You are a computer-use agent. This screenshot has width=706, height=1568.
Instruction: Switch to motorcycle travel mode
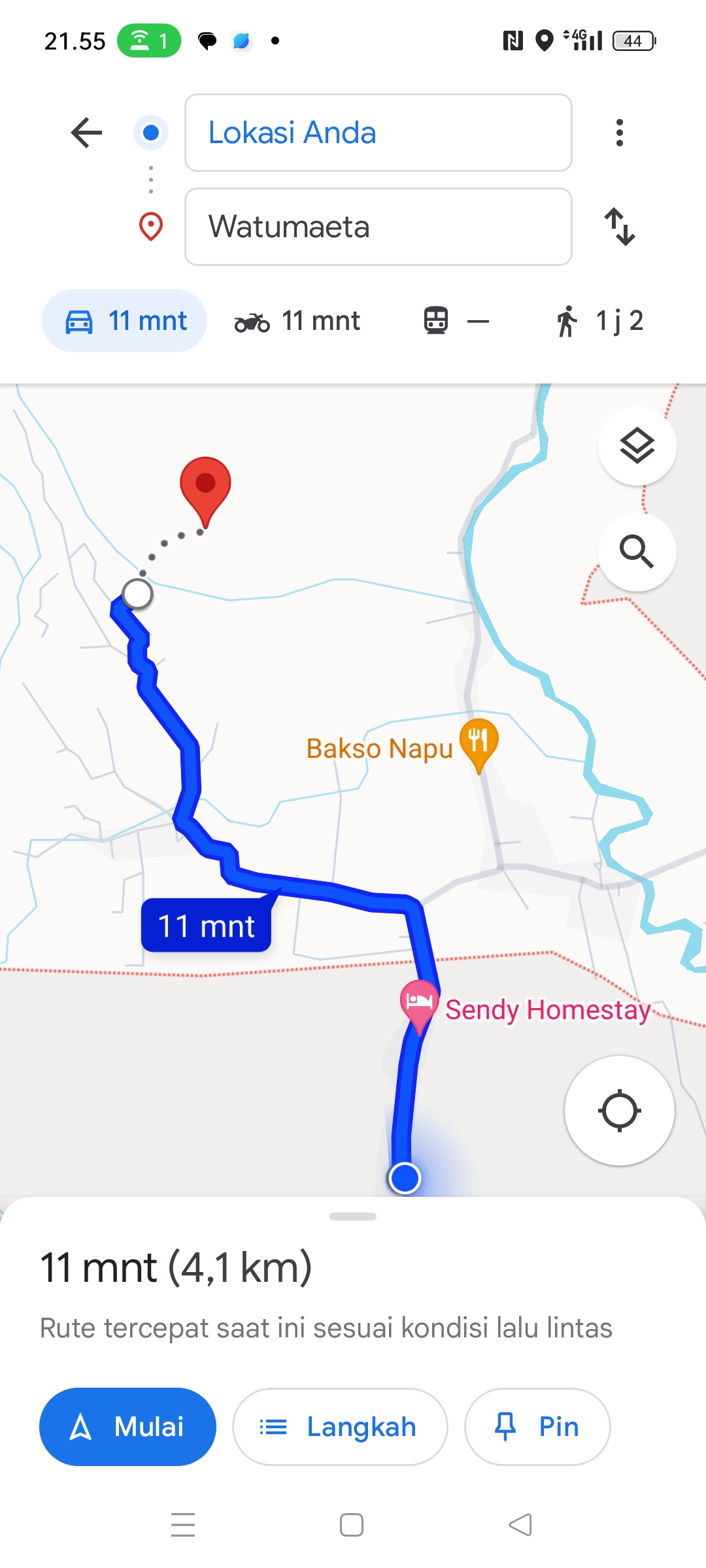click(297, 321)
